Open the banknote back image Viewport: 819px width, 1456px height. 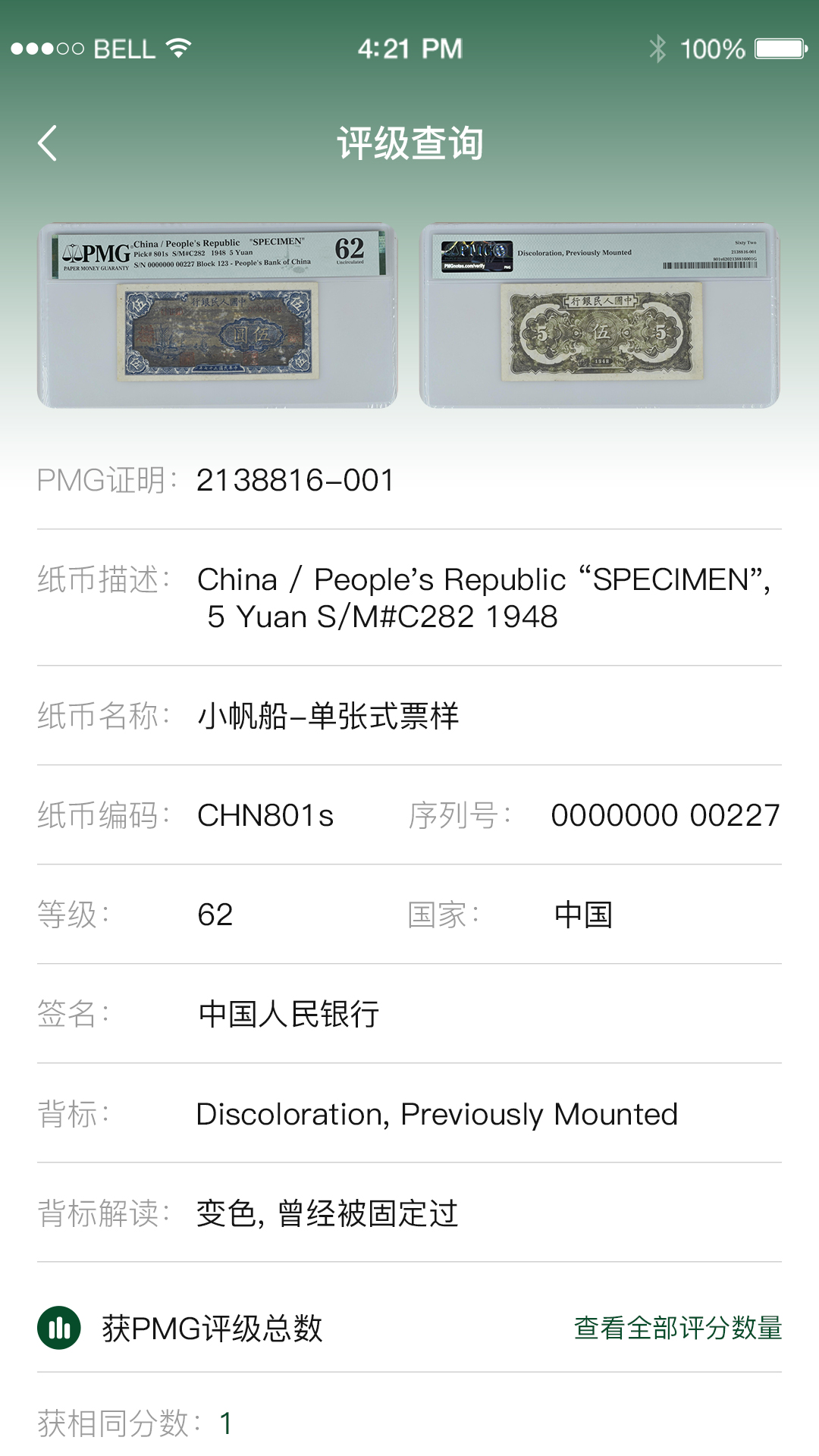coord(599,315)
